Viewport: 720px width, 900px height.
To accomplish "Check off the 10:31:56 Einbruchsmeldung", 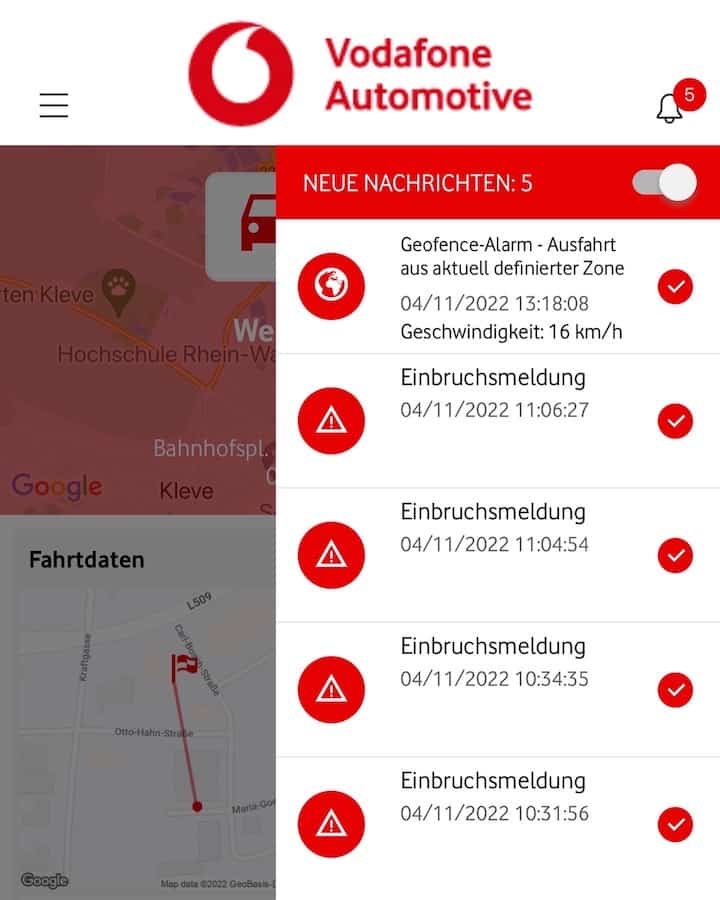I will (x=676, y=824).
